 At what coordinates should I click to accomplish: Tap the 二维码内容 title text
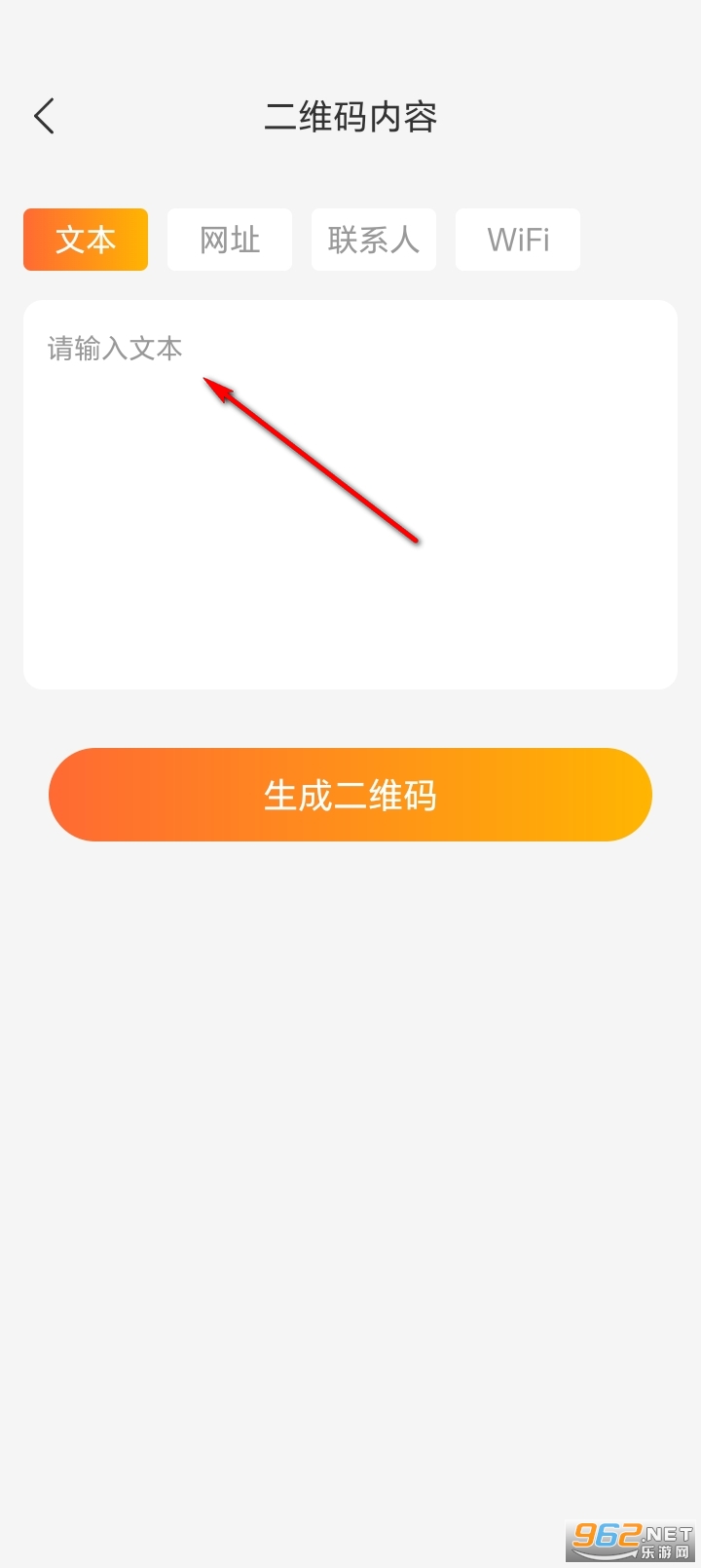(x=350, y=117)
